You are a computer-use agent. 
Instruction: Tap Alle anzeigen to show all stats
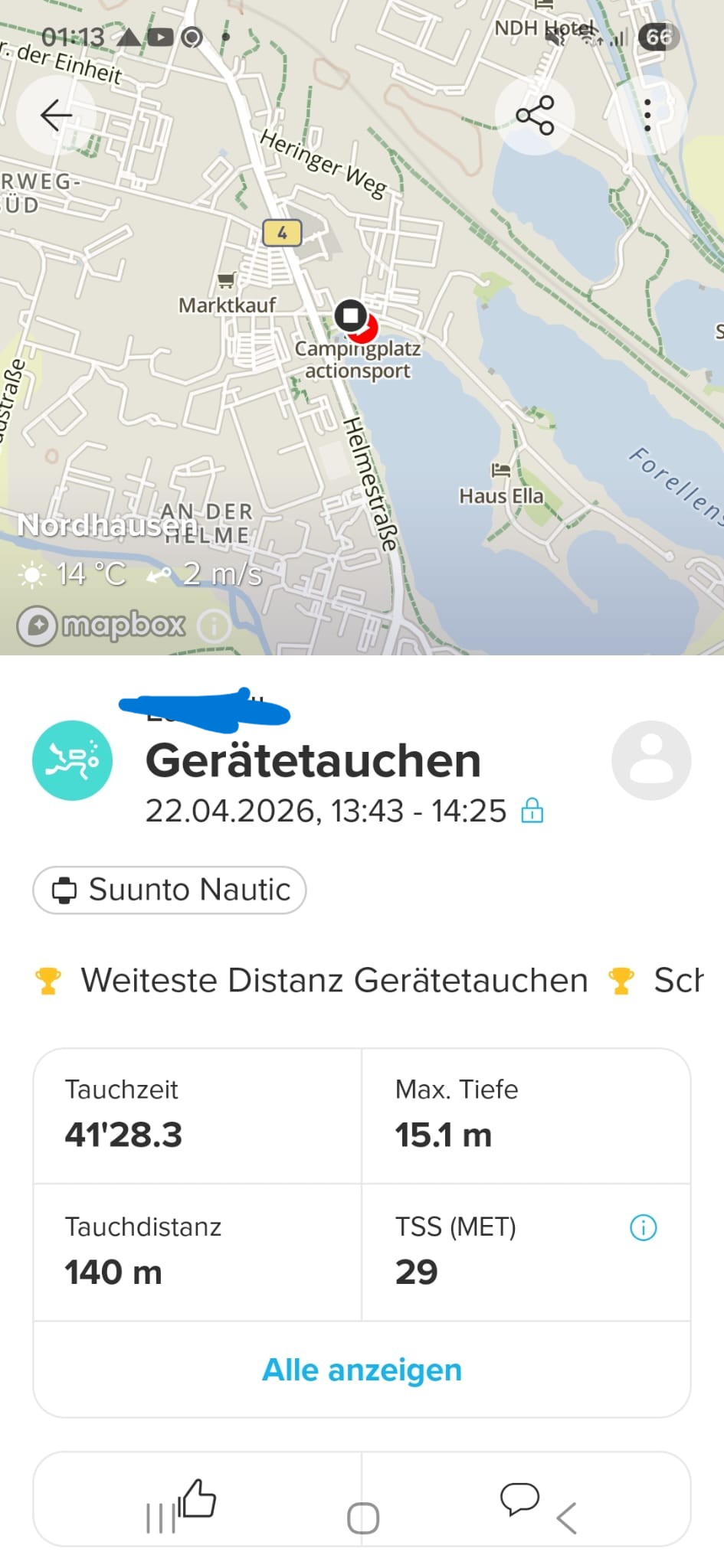coord(362,1370)
